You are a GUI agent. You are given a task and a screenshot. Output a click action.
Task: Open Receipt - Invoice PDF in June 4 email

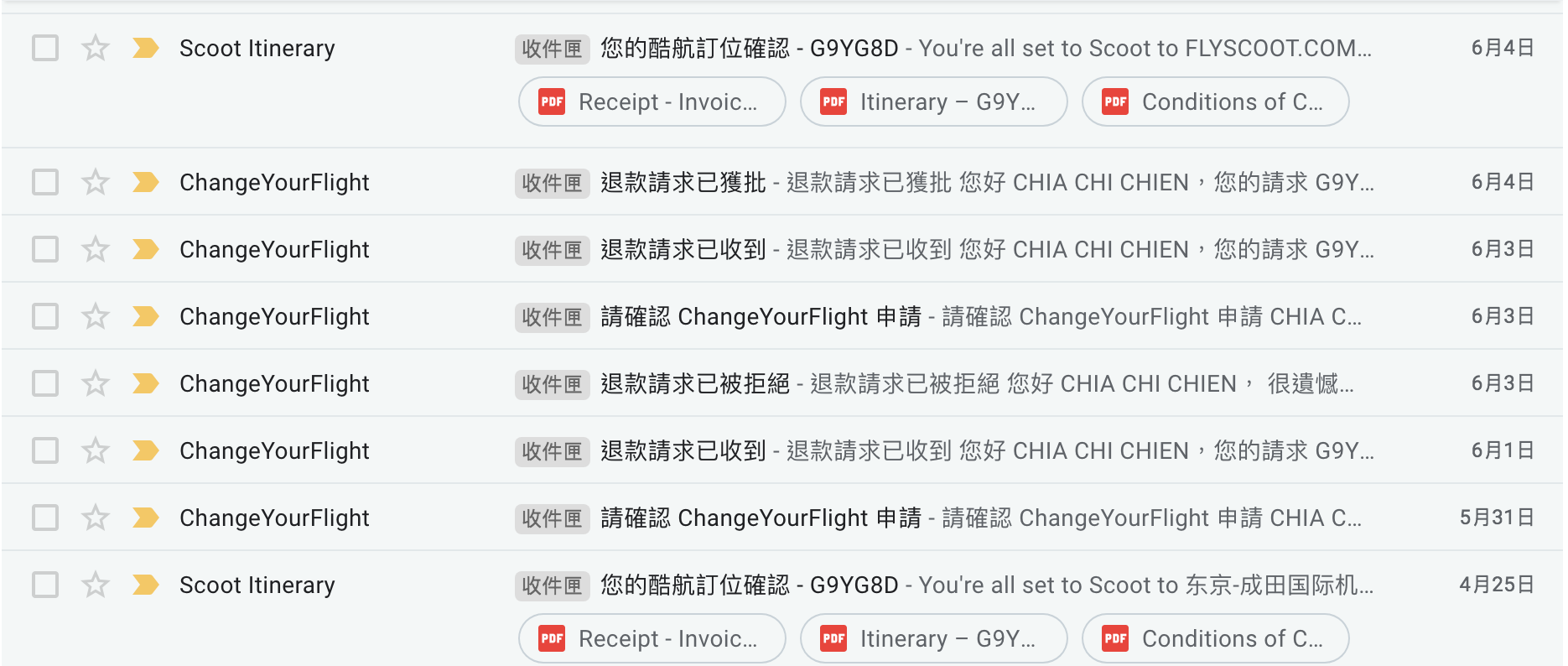652,102
